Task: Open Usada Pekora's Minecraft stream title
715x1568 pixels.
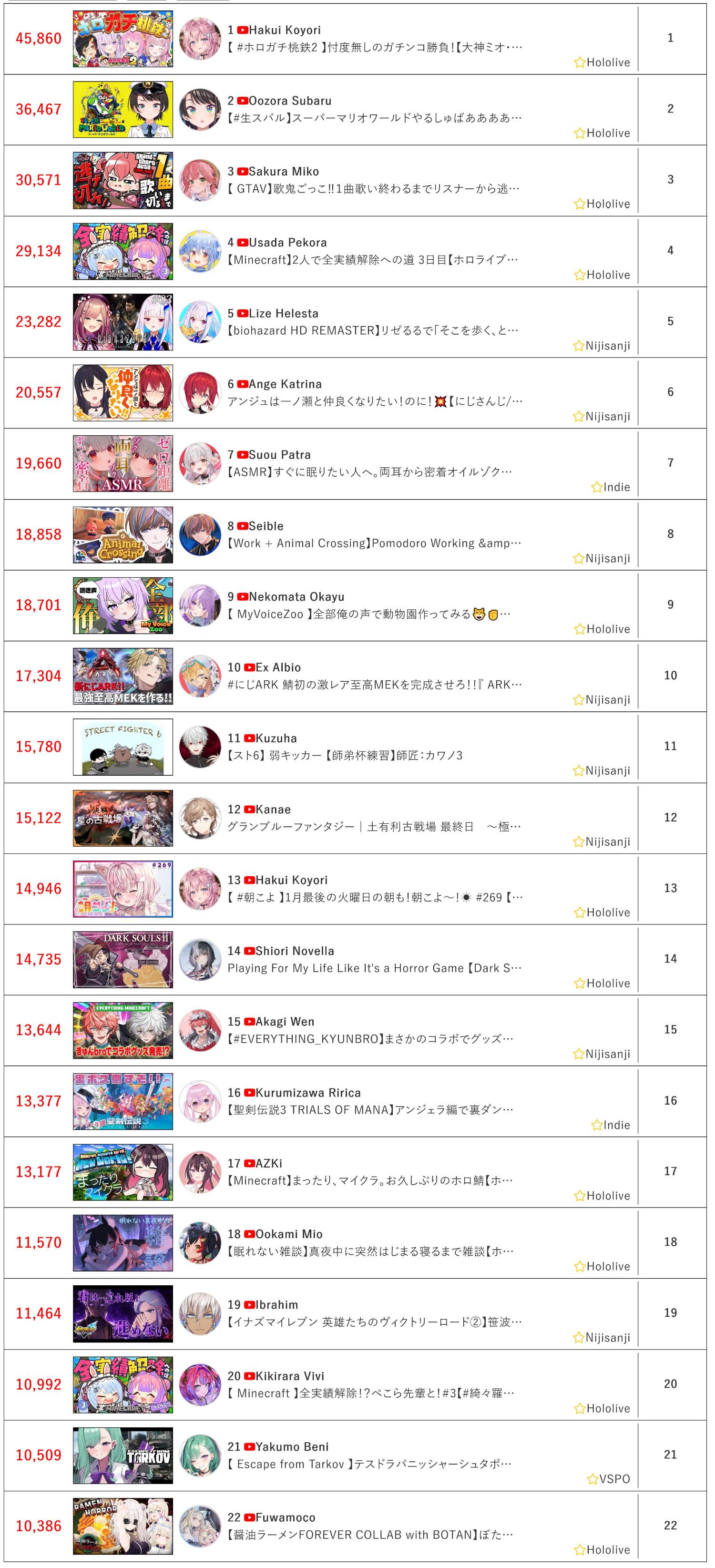Action: tap(372, 260)
